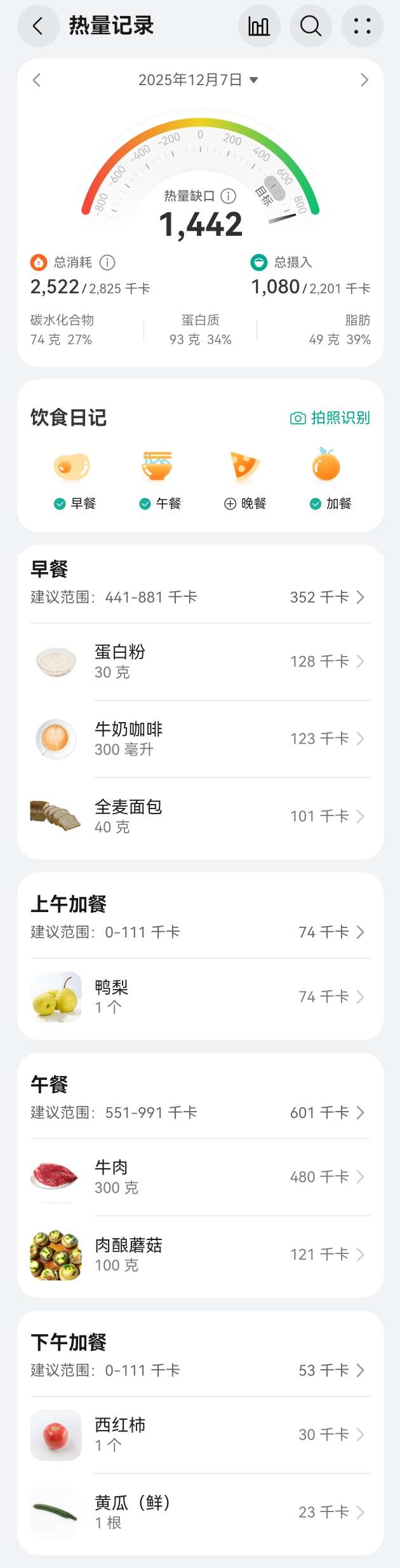Open the search icon

tap(310, 26)
